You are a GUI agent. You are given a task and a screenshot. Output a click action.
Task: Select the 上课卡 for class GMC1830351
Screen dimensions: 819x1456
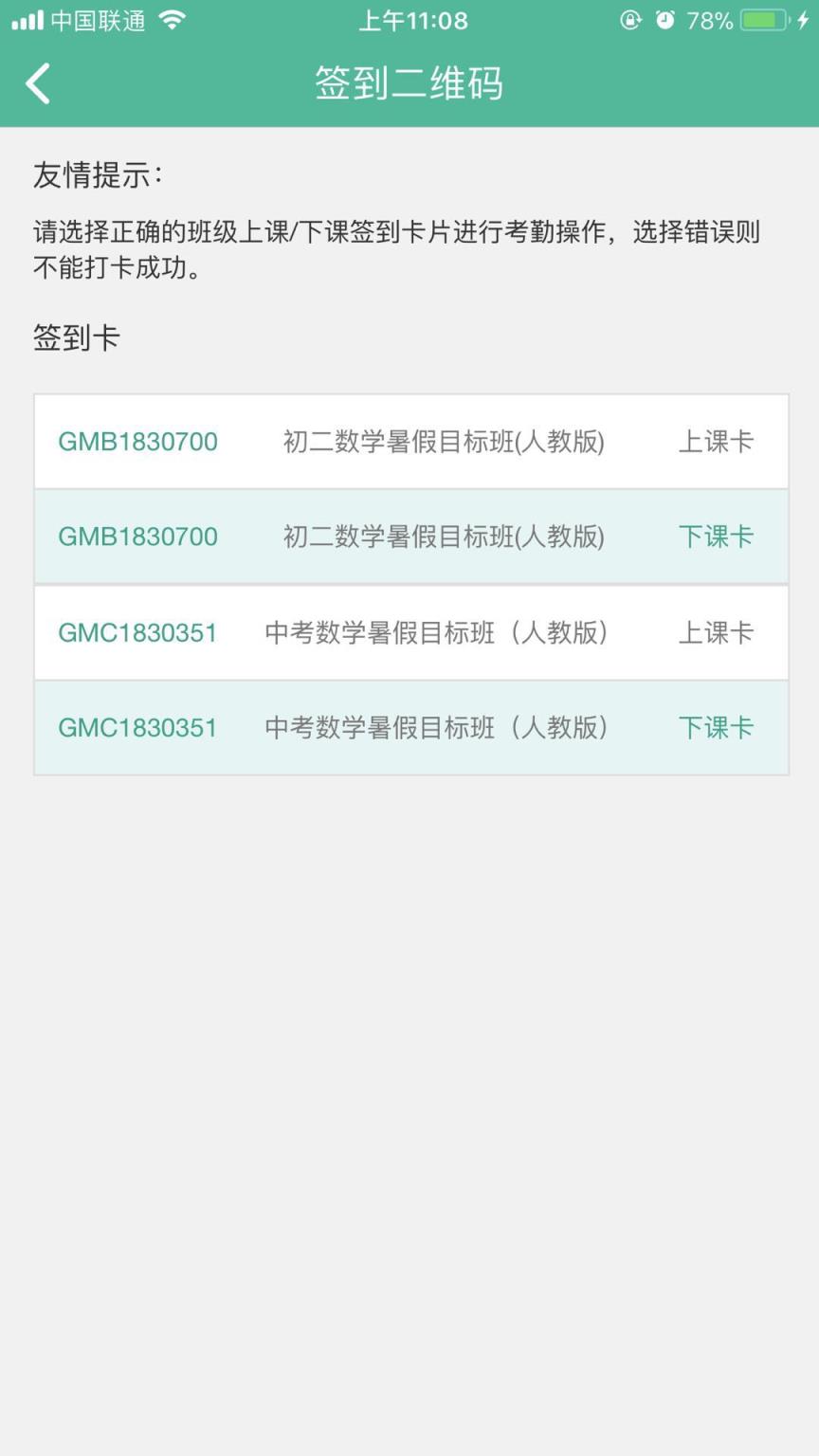tap(718, 632)
